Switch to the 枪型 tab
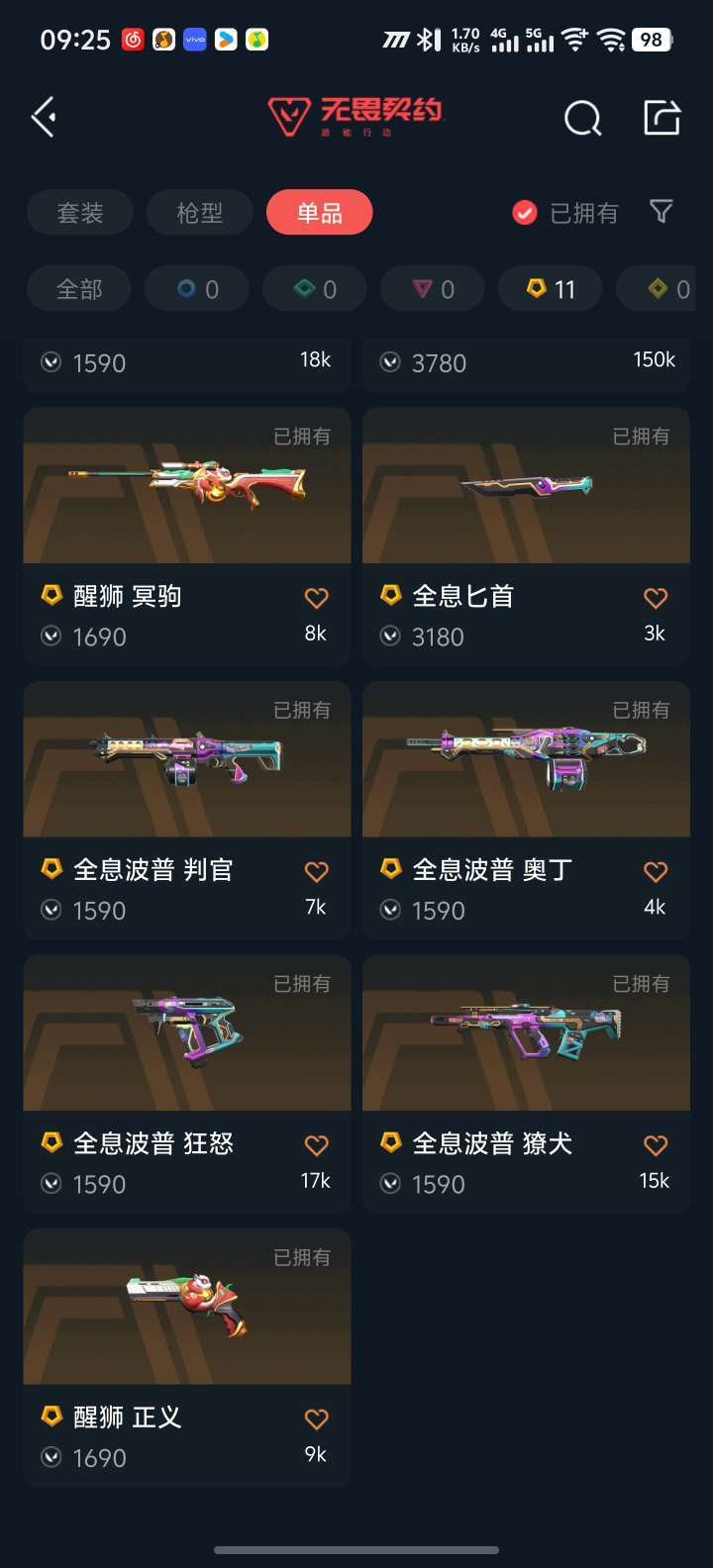 199,212
